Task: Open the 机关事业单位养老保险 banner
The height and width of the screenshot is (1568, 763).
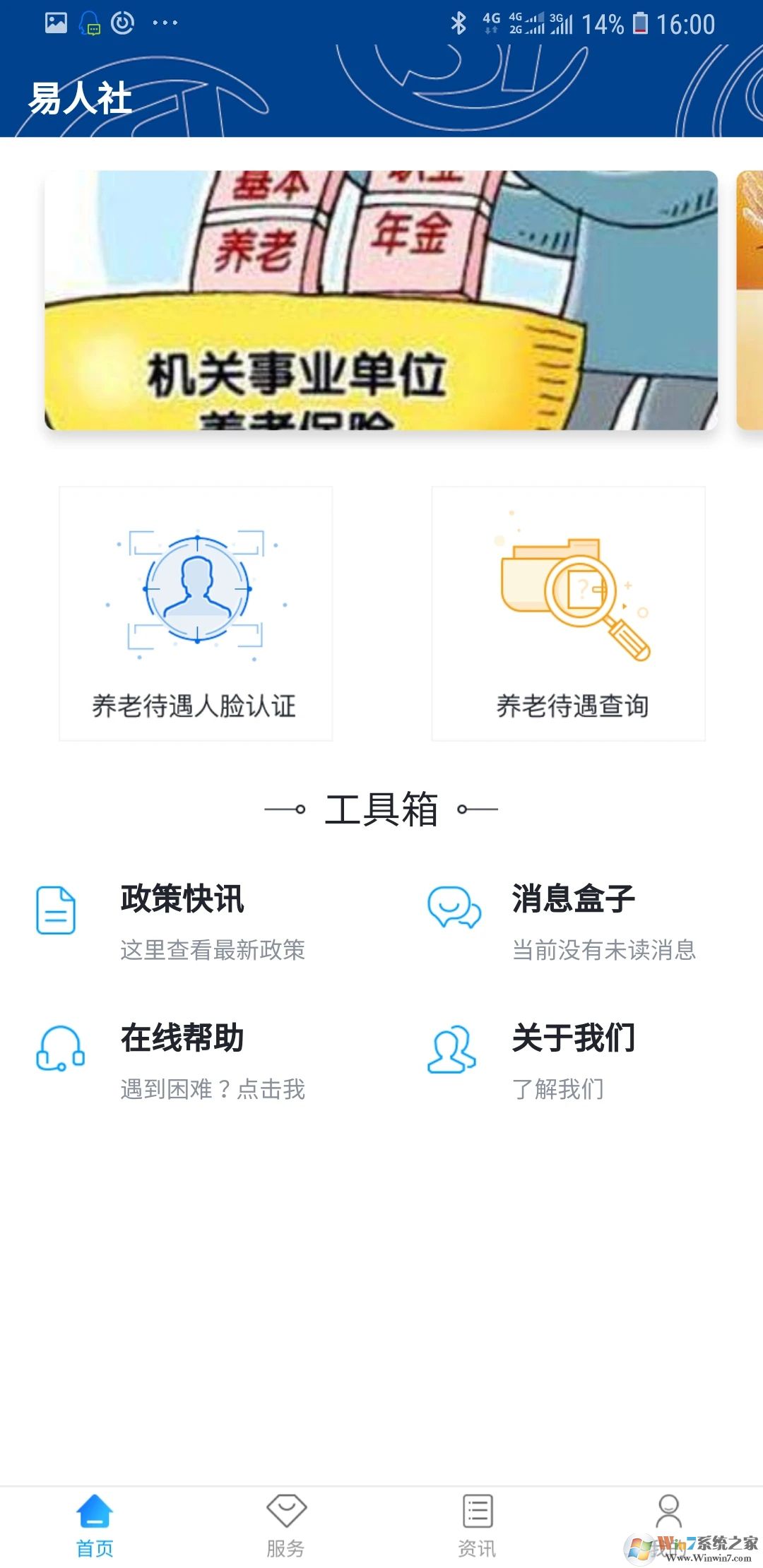Action: pos(381,300)
